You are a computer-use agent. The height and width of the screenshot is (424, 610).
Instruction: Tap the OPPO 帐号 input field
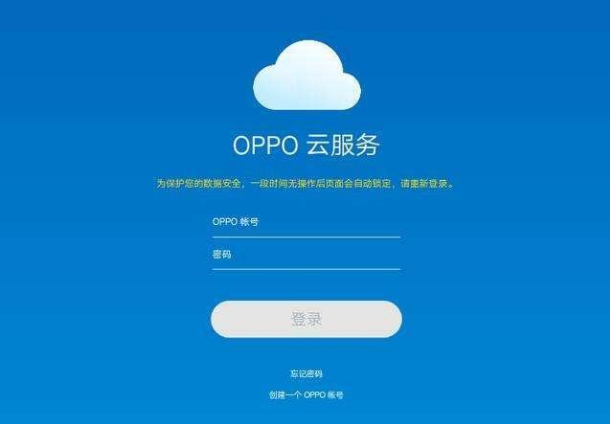[x=305, y=222]
